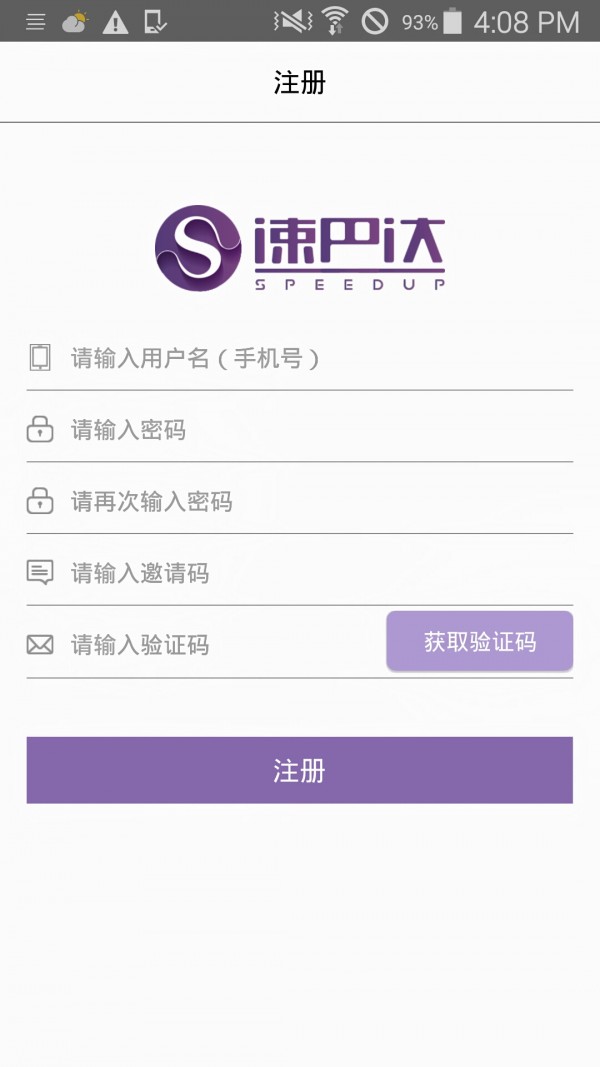Select the 请再次输入密码 confirm password field
The image size is (600, 1067).
(300, 501)
